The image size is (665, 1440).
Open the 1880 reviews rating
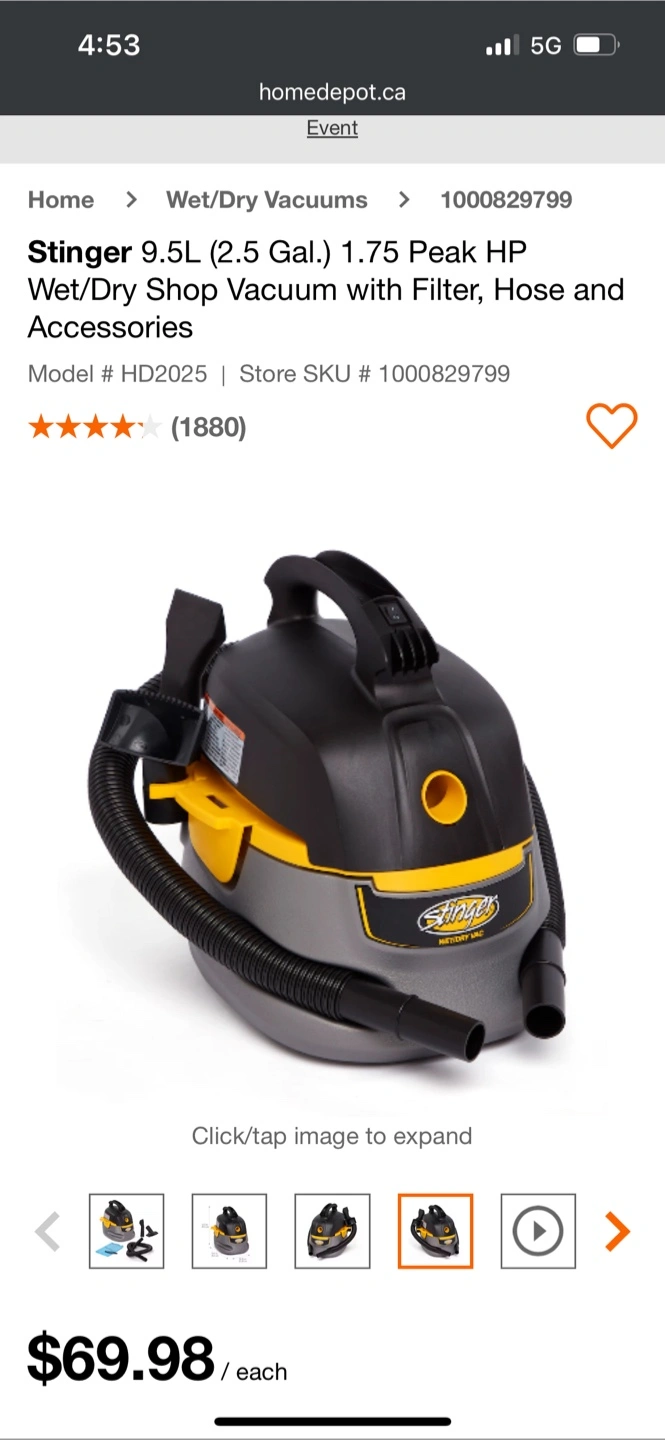click(137, 428)
